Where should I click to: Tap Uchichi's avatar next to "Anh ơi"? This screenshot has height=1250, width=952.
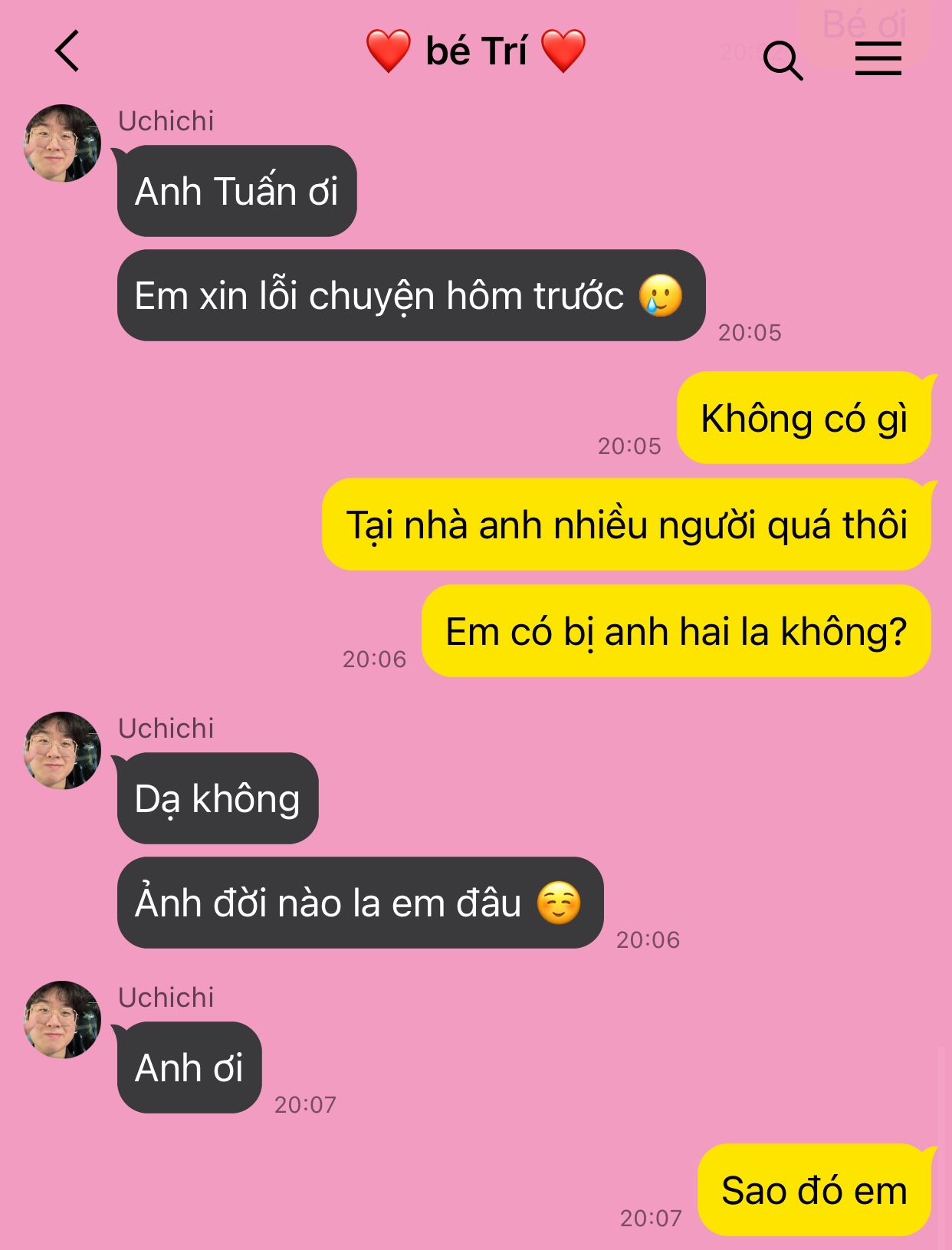point(62,1020)
